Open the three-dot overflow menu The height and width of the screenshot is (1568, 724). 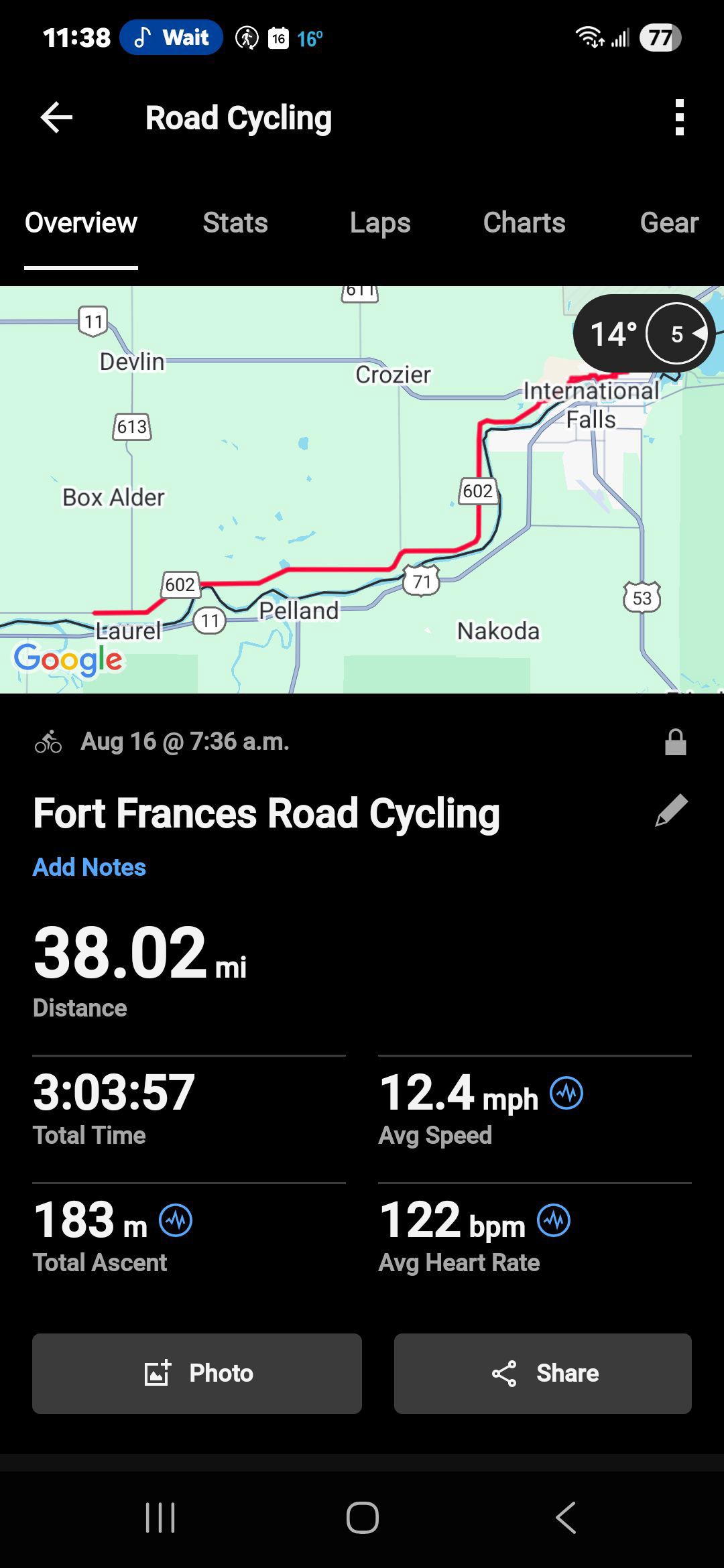click(x=680, y=118)
